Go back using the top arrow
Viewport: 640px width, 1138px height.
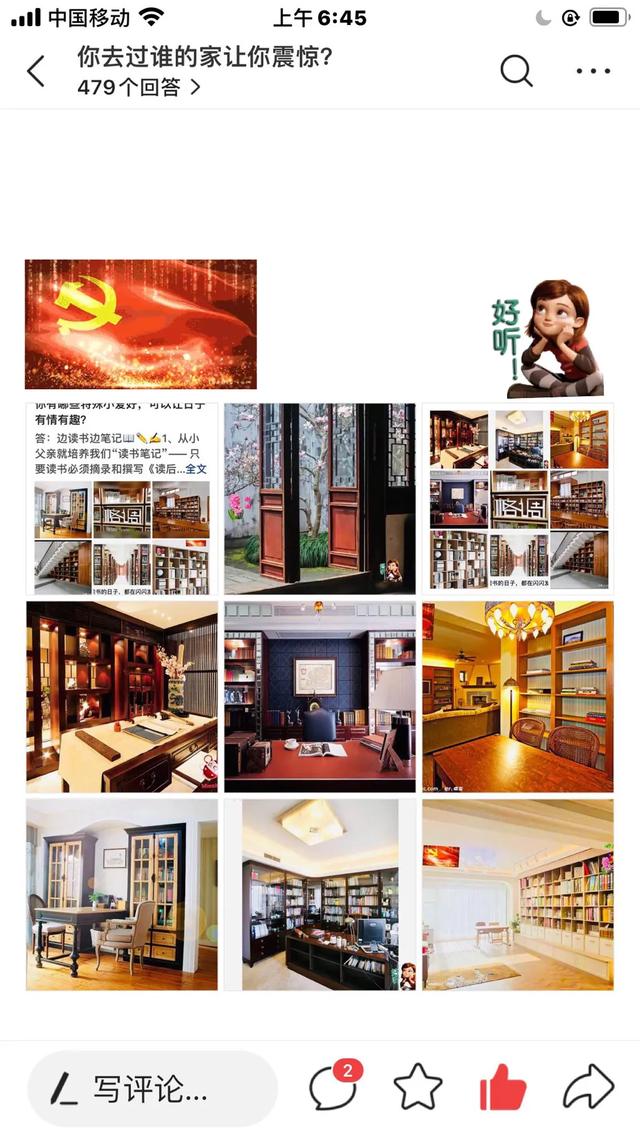pos(36,71)
